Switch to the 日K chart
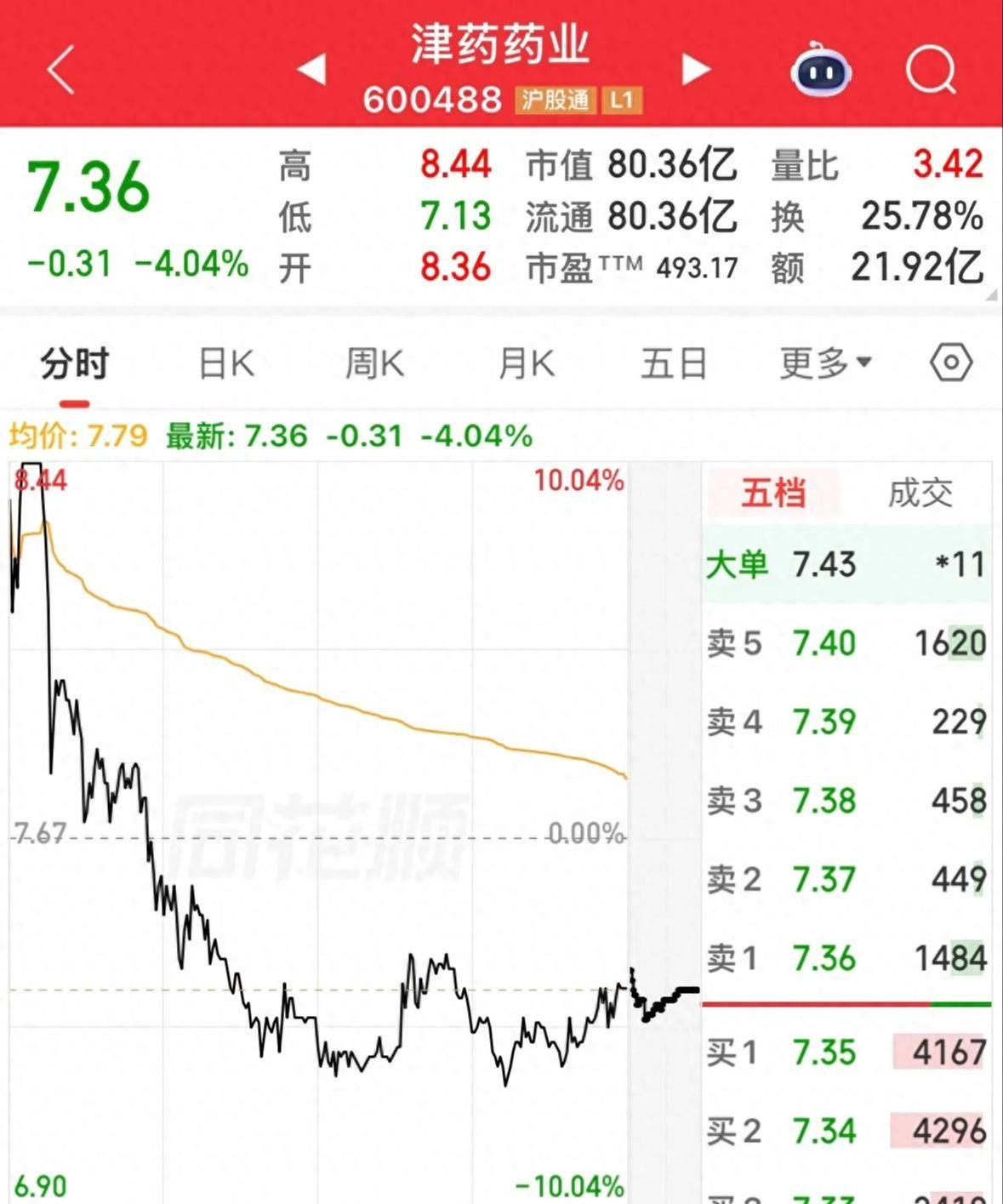This screenshot has height=1204, width=1003. 226,365
